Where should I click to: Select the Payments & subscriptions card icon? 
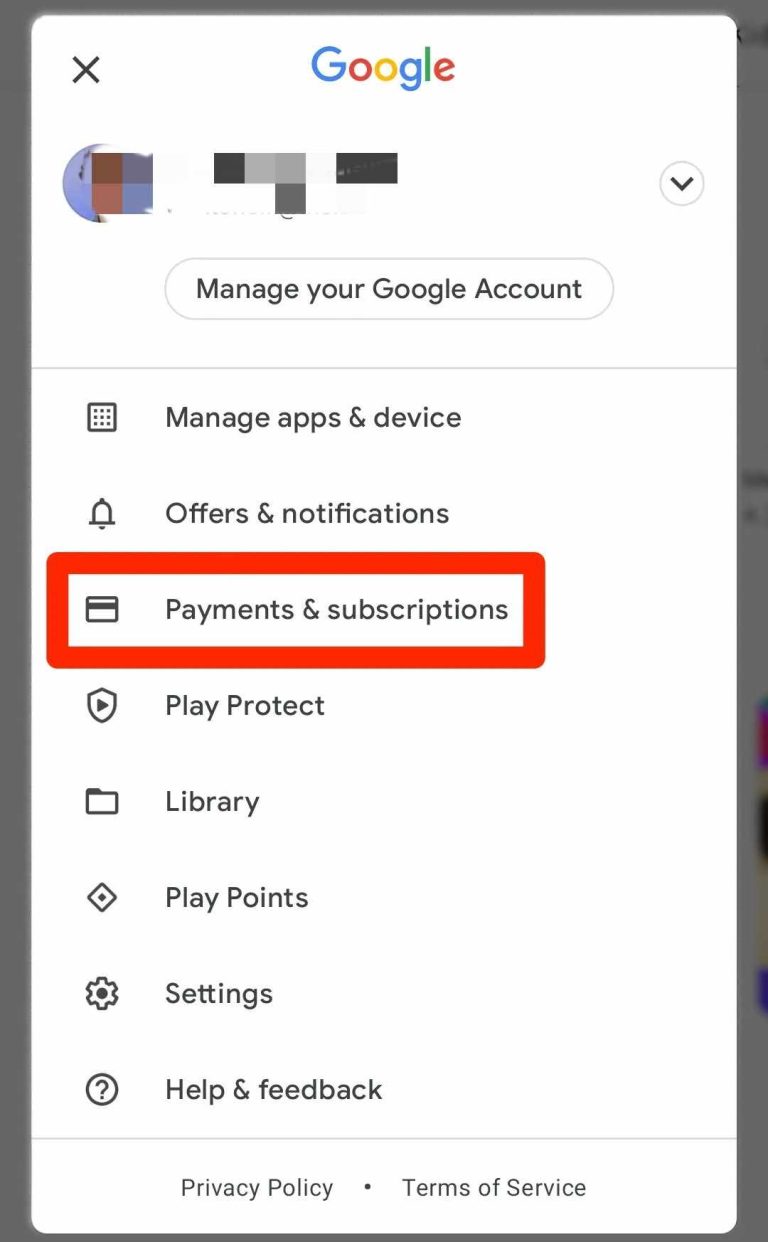tap(101, 608)
